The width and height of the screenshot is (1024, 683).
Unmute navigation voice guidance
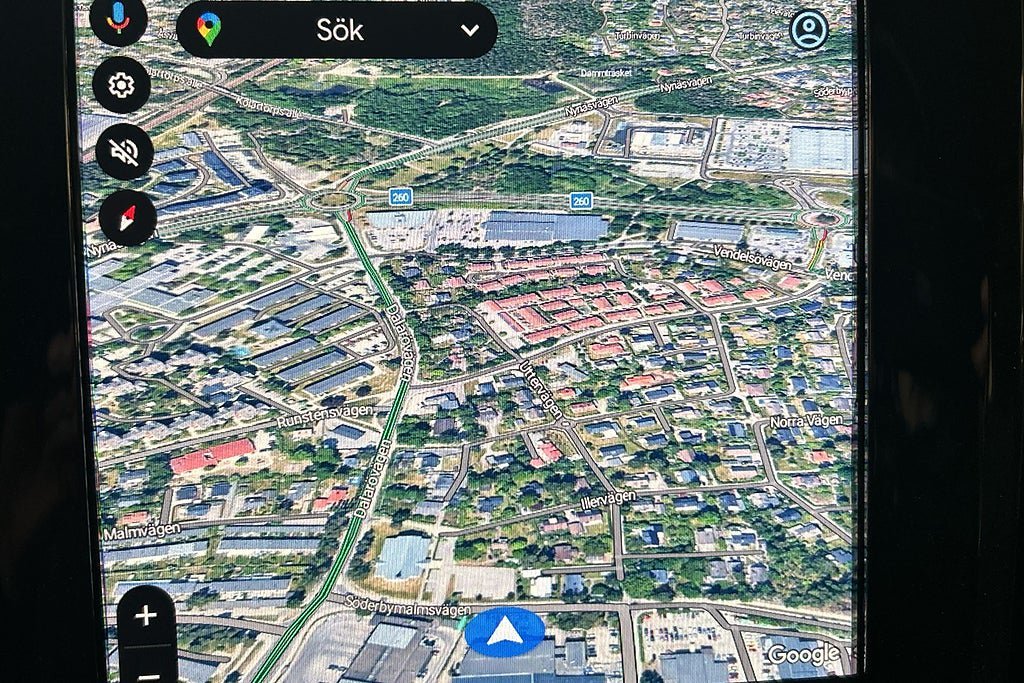click(x=125, y=152)
